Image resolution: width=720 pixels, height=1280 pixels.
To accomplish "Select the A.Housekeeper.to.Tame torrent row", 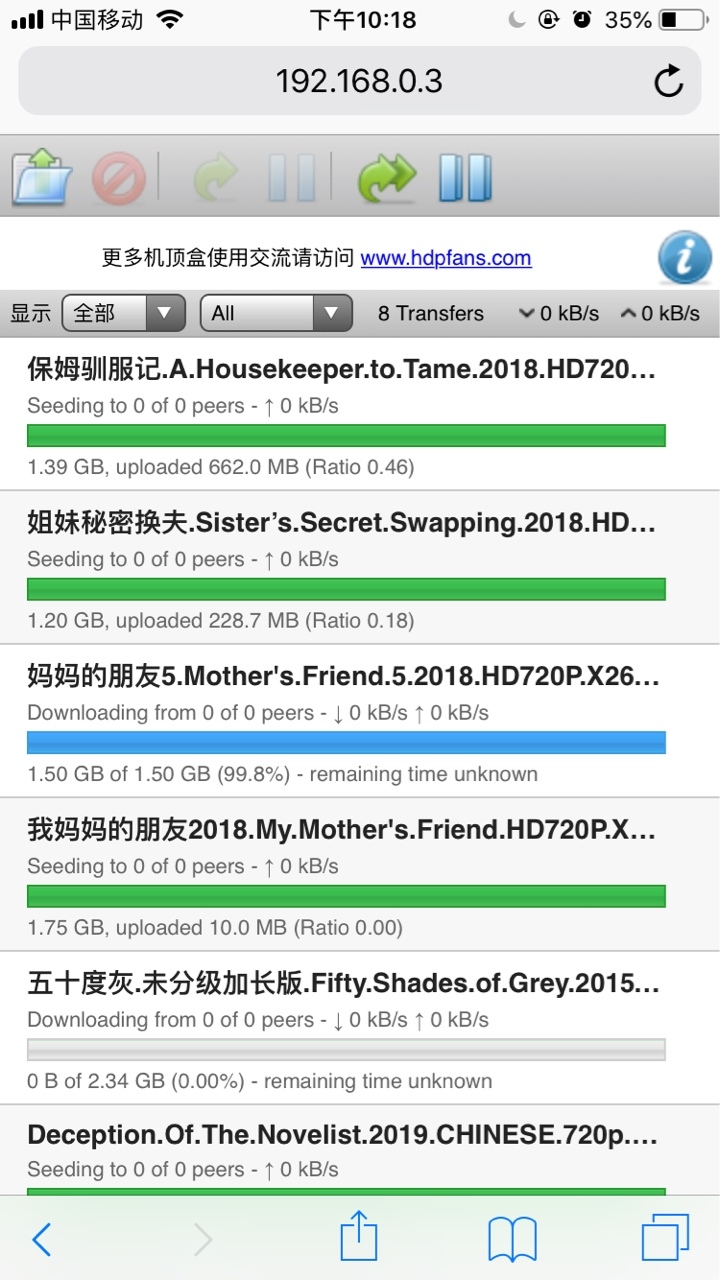I will tap(360, 414).
